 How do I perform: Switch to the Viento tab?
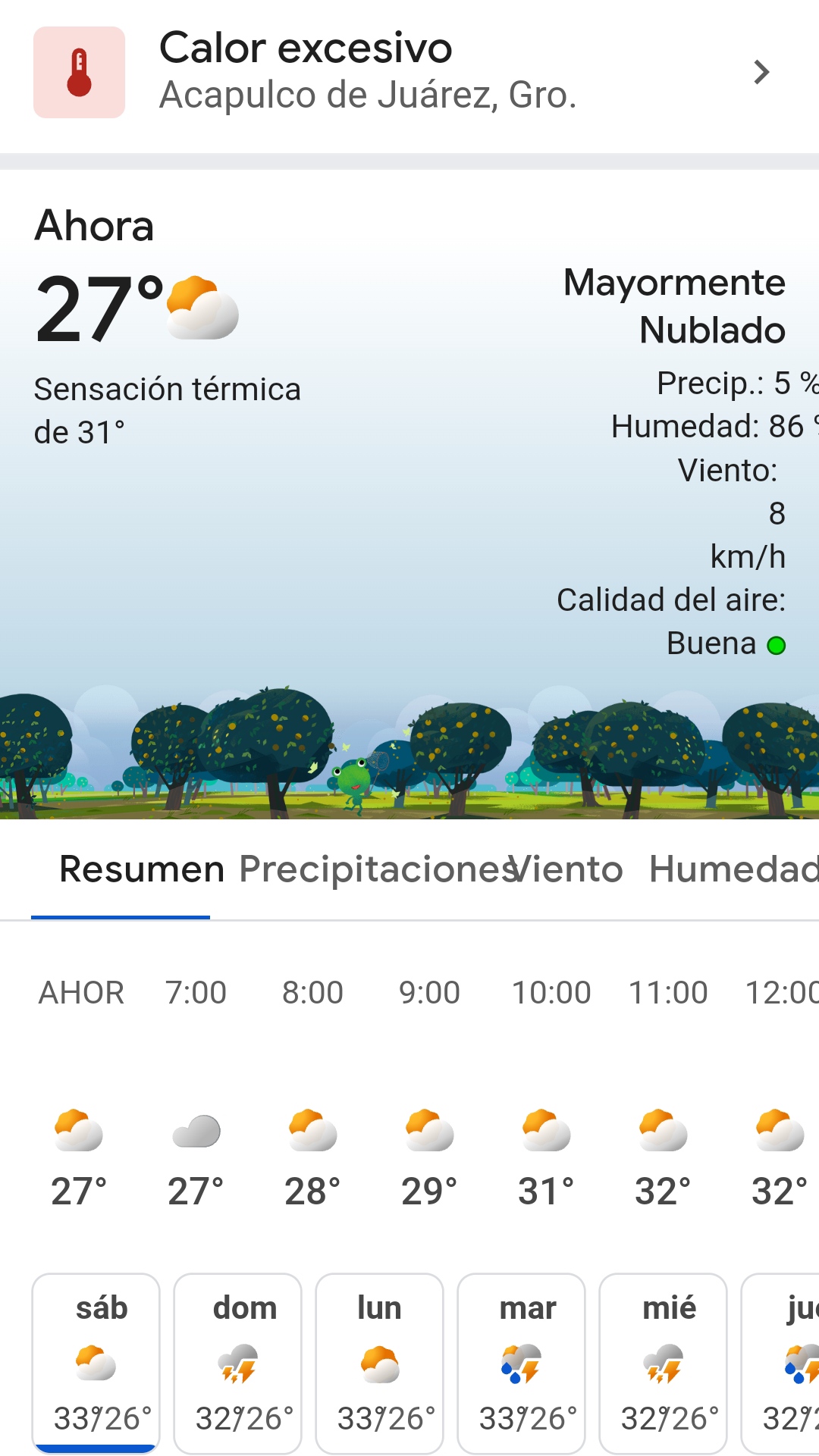coord(569,869)
